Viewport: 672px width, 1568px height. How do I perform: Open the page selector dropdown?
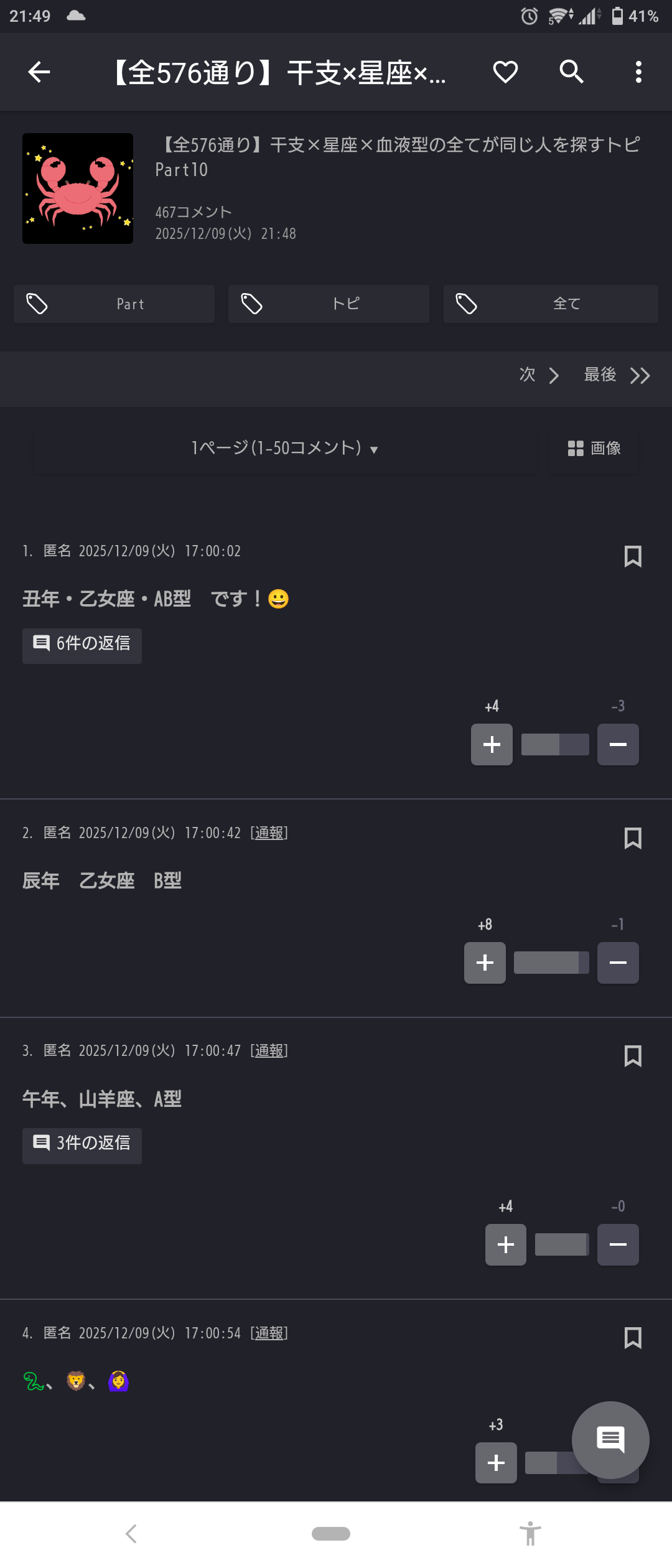tap(286, 448)
